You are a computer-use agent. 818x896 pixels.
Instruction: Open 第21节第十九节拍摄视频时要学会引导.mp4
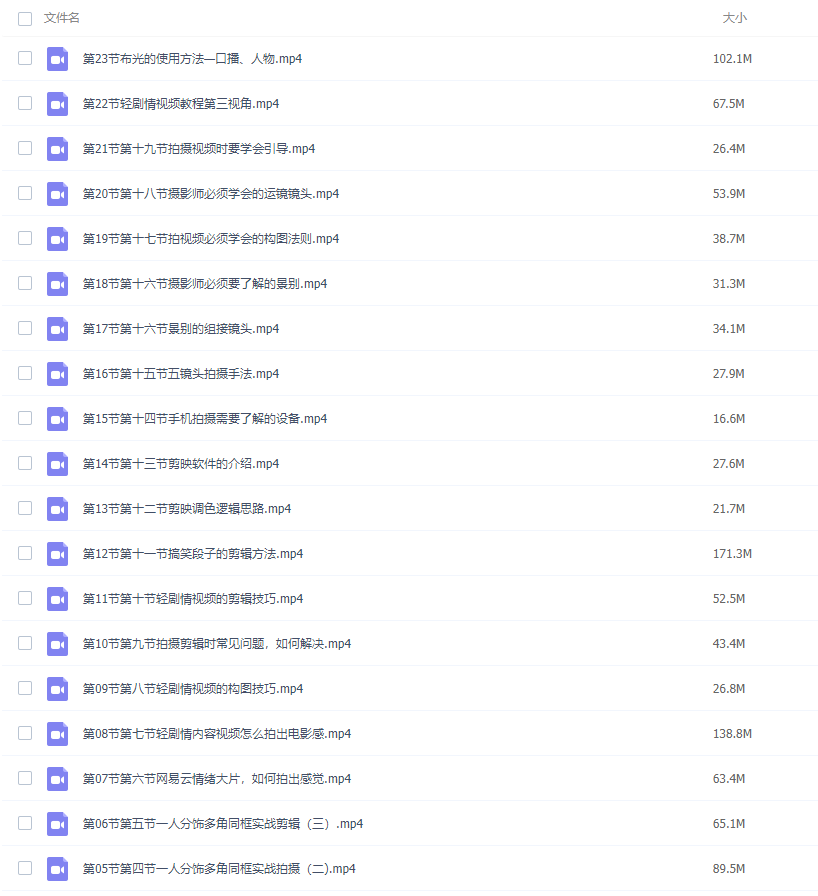[x=199, y=149]
